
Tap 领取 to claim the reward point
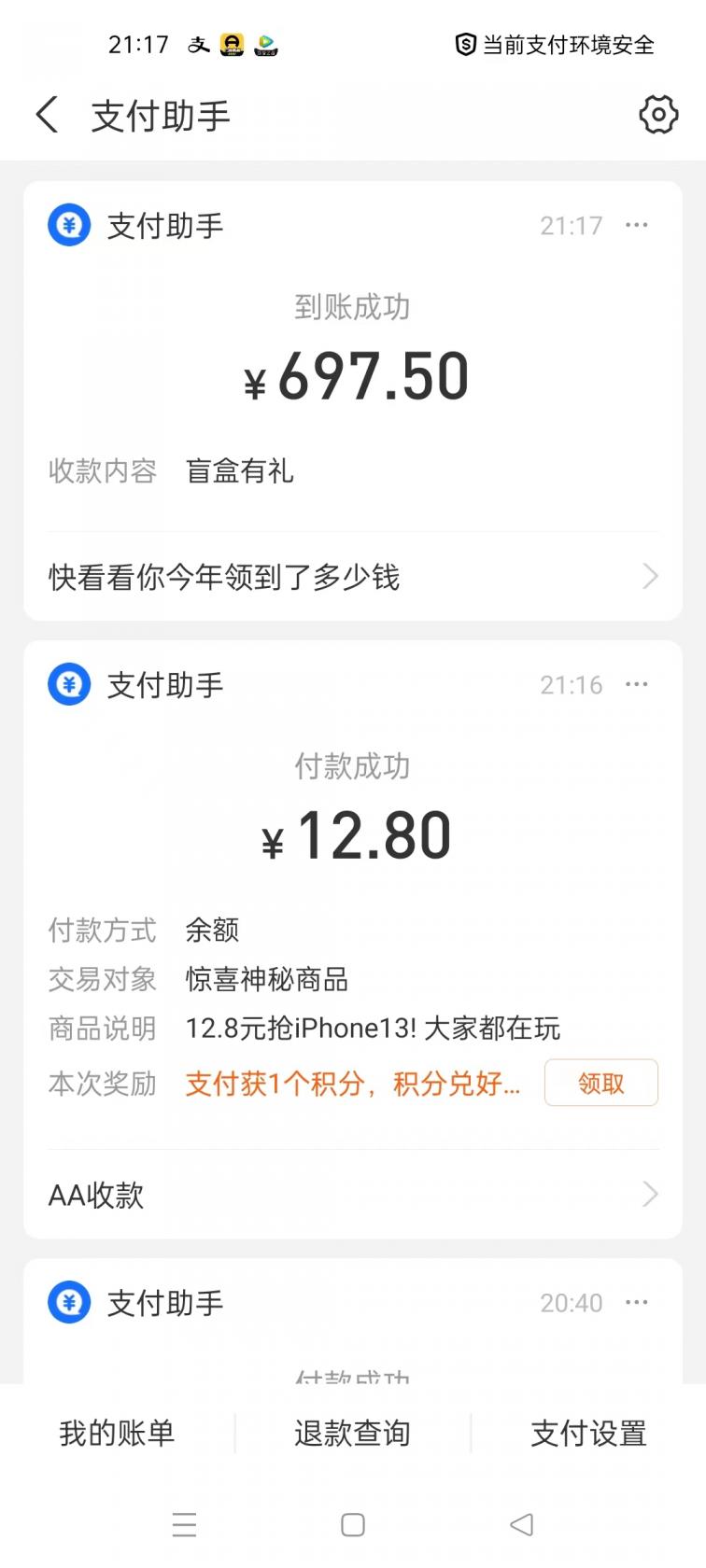600,1083
